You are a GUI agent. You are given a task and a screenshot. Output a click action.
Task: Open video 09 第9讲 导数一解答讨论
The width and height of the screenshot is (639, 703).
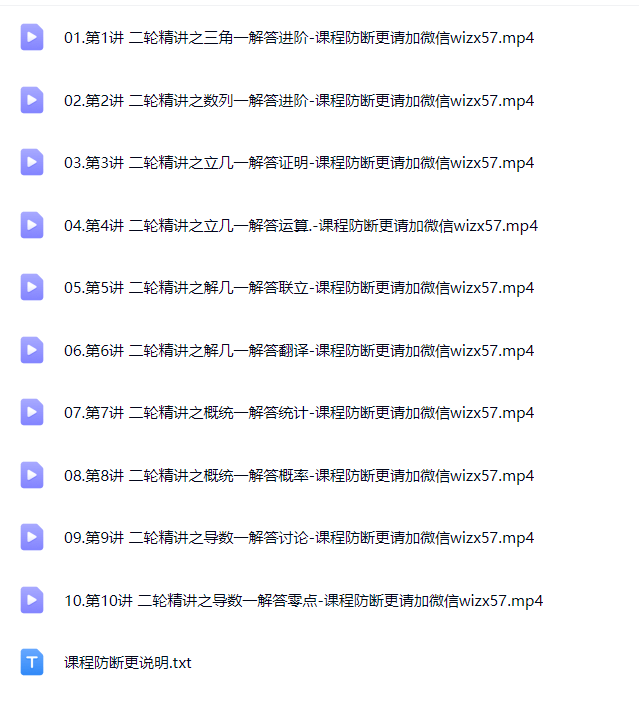(x=298, y=538)
